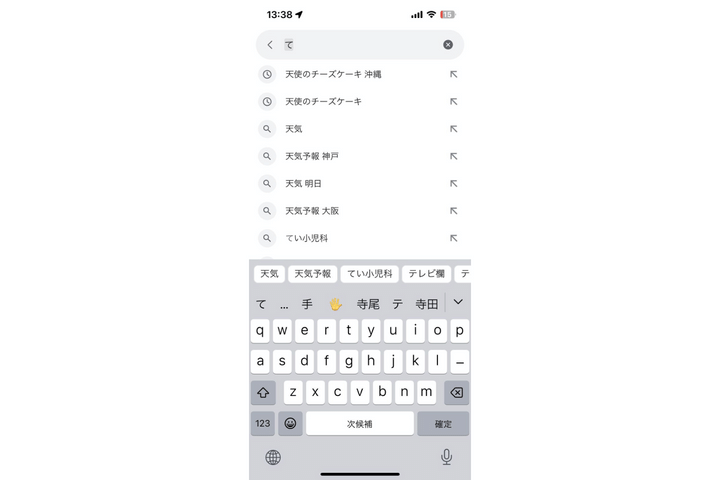Viewport: 720px width, 480px height.
Task: Clear the search text field
Action: pyautogui.click(x=448, y=45)
